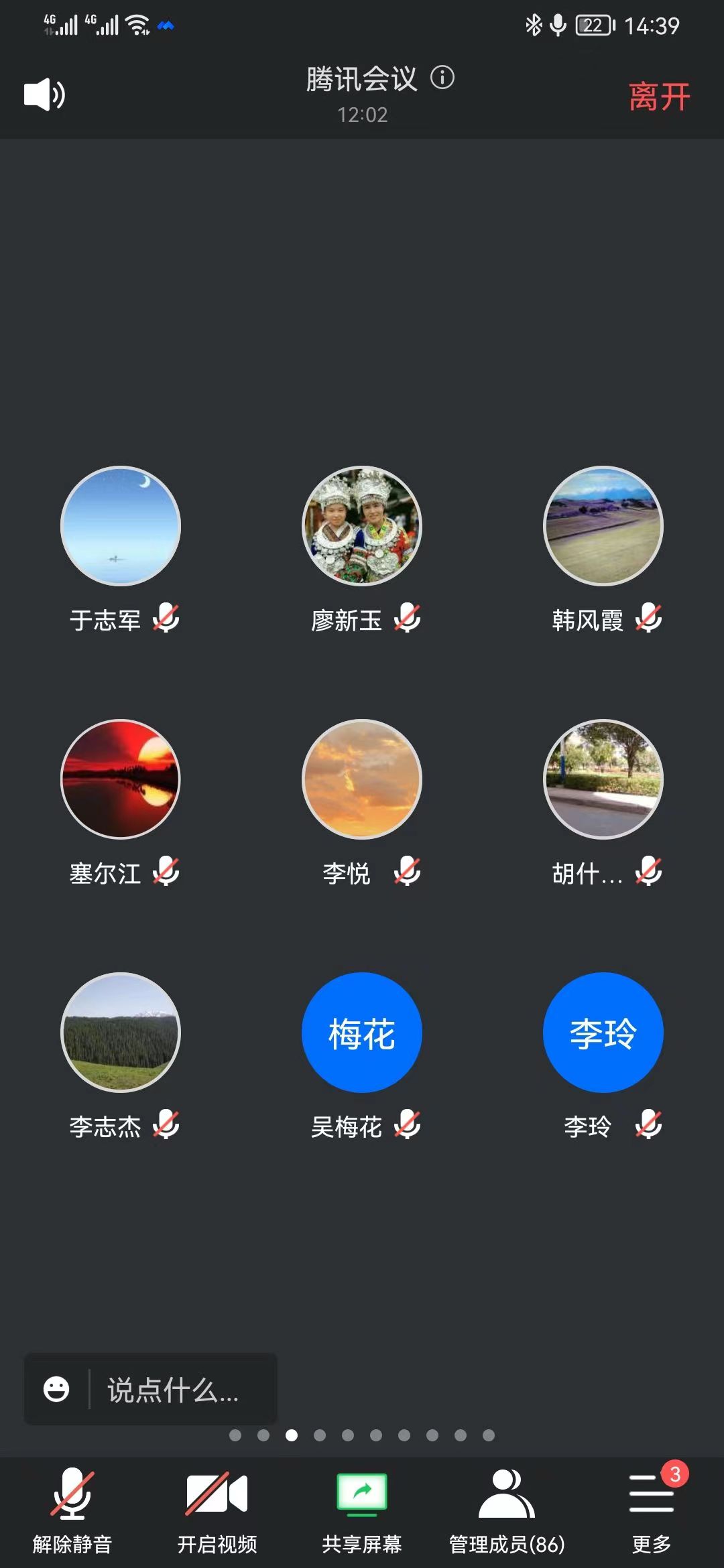Select participant 李志杰

click(x=121, y=1033)
